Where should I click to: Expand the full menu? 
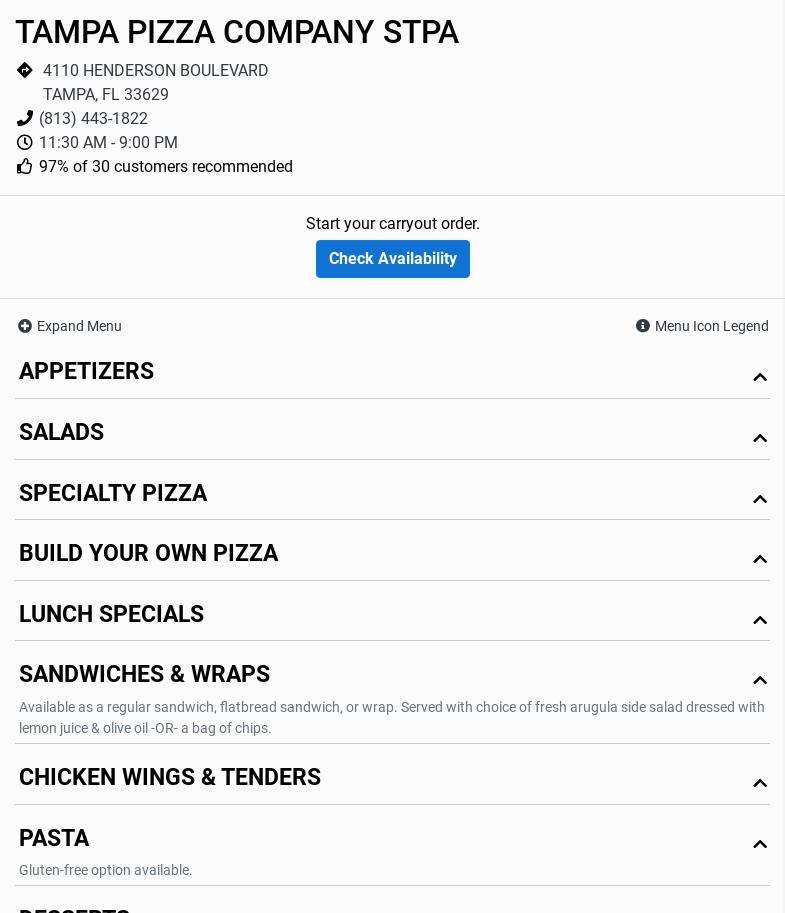coord(70,326)
